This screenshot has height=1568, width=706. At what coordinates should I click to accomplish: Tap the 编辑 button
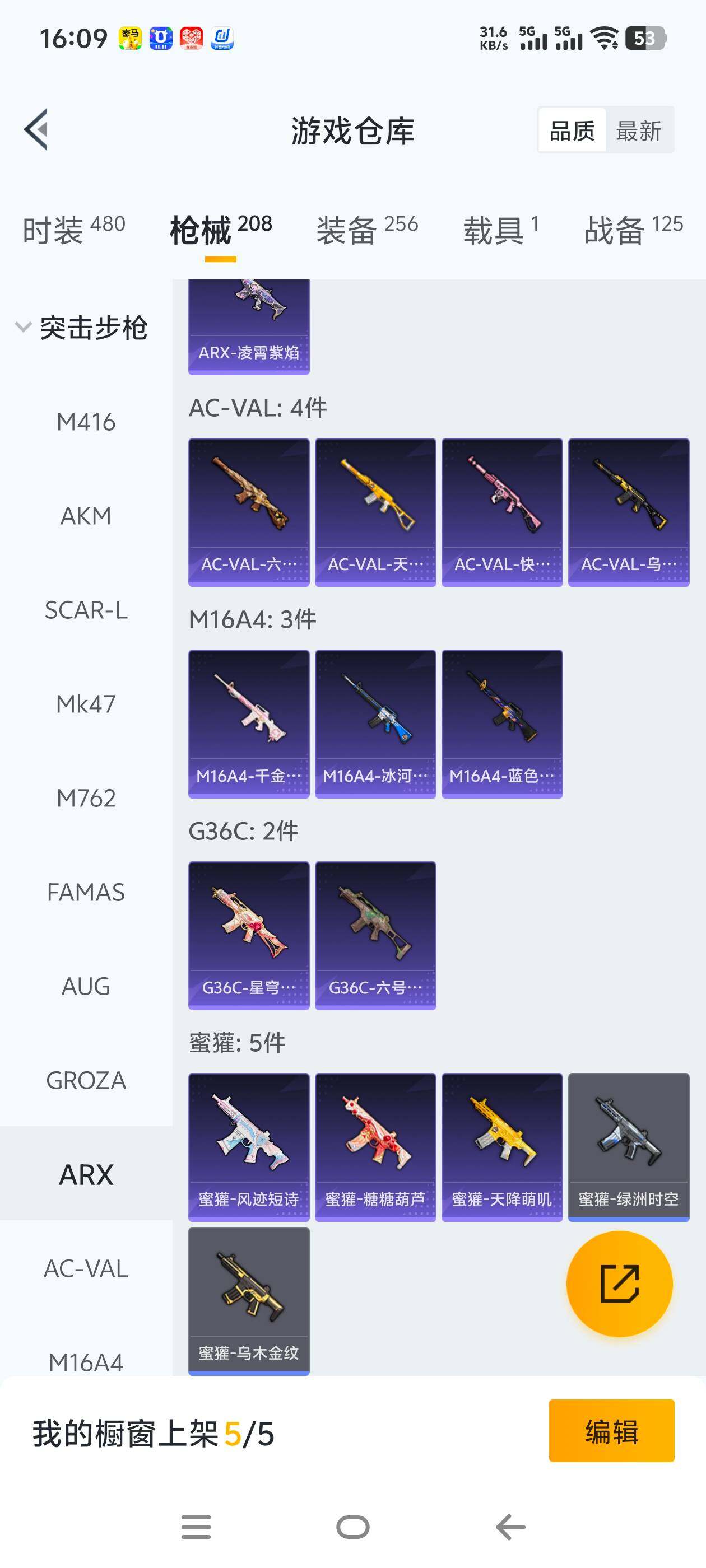(x=611, y=1430)
